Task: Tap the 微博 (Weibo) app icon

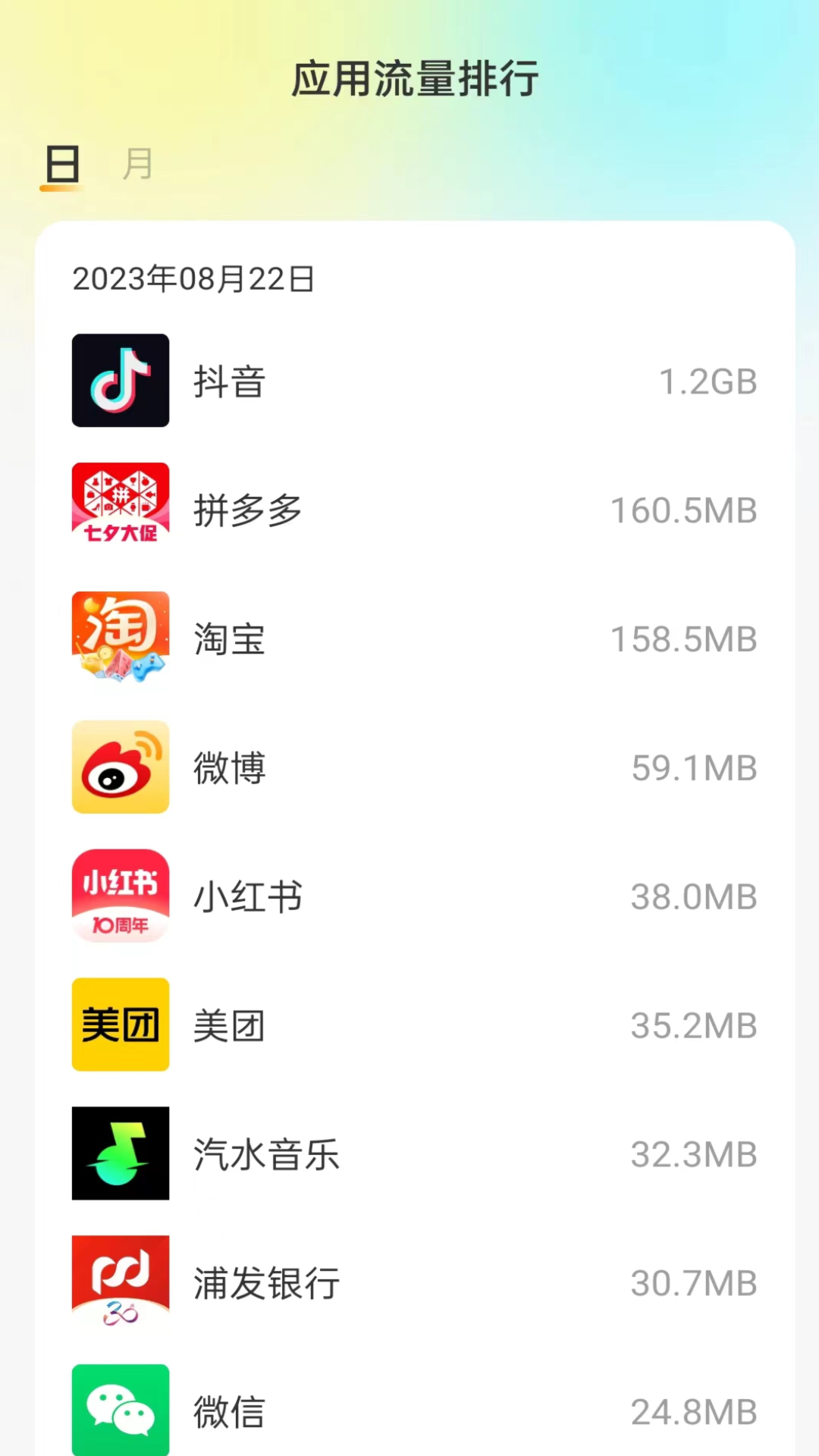Action: coord(120,767)
